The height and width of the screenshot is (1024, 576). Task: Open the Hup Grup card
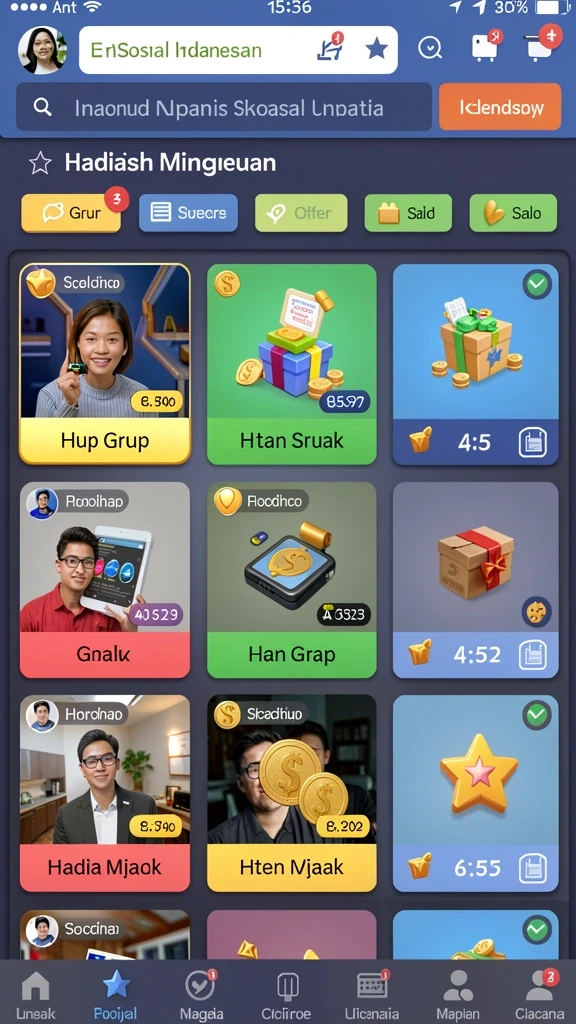pos(105,364)
